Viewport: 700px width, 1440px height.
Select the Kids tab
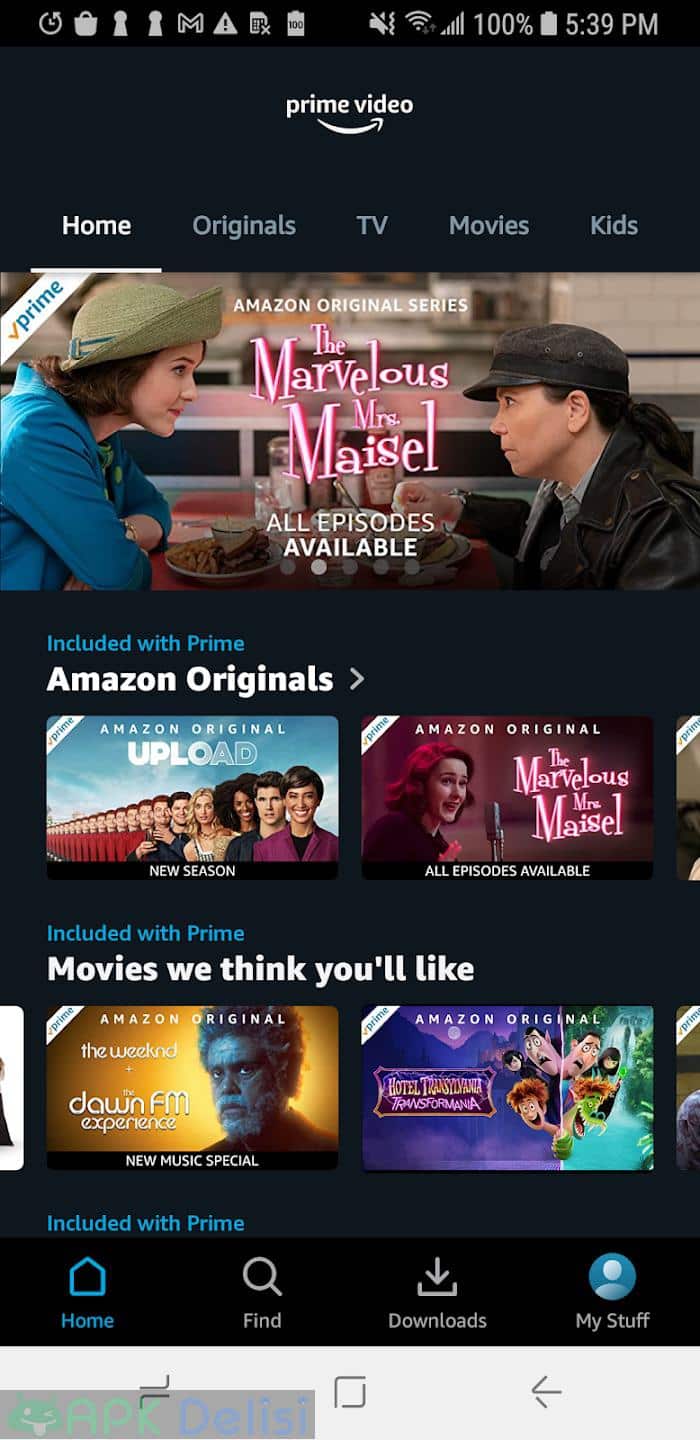click(x=614, y=226)
